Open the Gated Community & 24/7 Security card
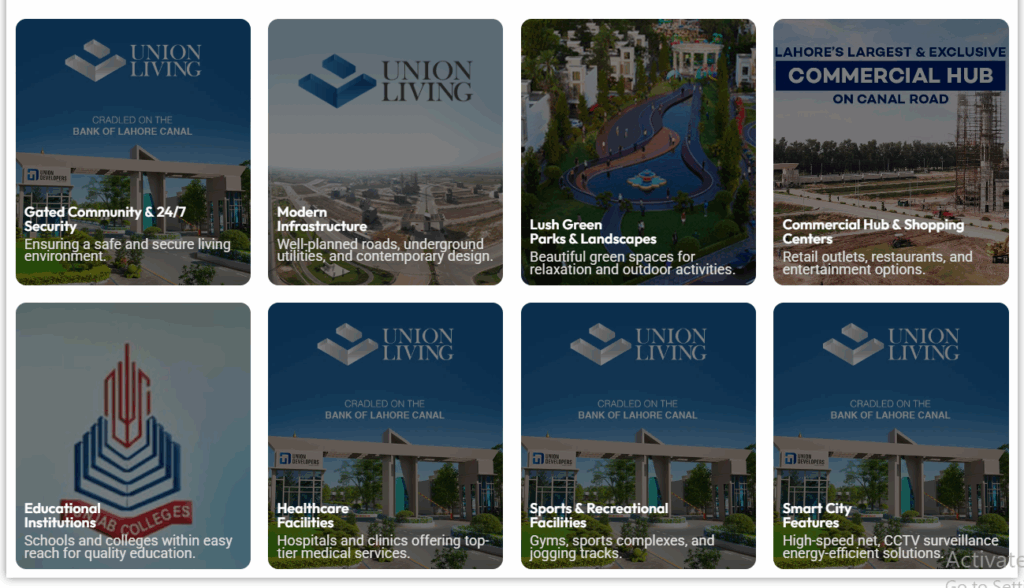Viewport: 1024px width, 588px height. pos(133,152)
